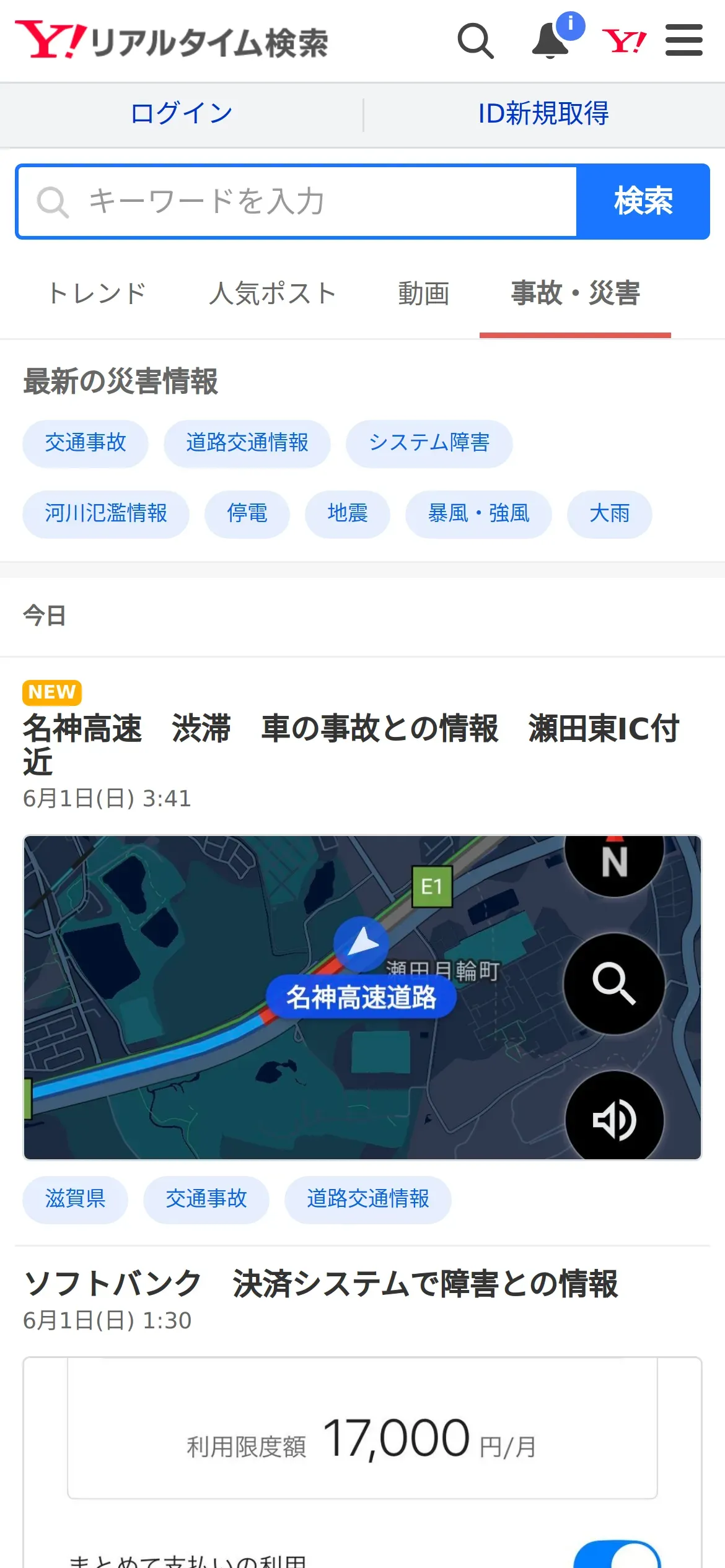Open the 名神高速 渋滞 accident article

pos(351,744)
